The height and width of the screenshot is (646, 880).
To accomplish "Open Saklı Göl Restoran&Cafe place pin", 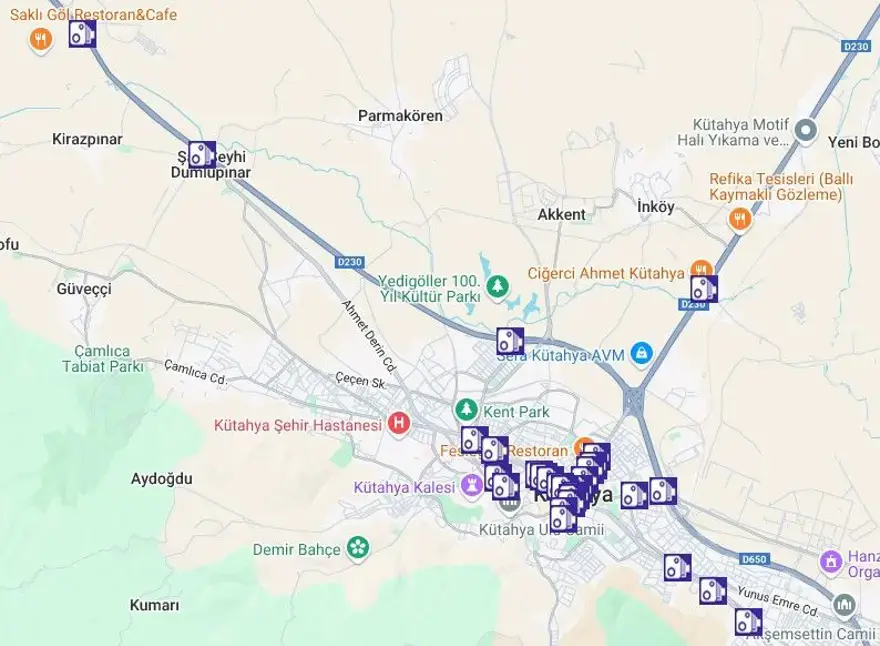I will (40, 39).
